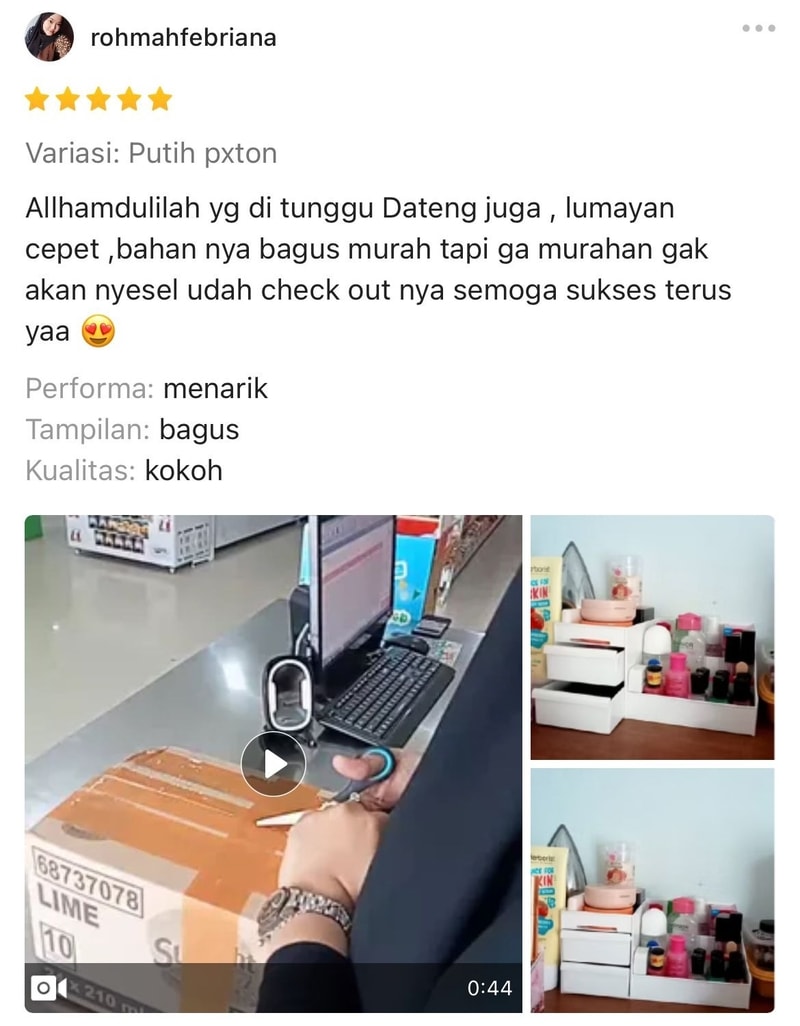Open rohmahfebriana's profile avatar
Image resolution: width=800 pixels, height=1026 pixels.
(49, 37)
